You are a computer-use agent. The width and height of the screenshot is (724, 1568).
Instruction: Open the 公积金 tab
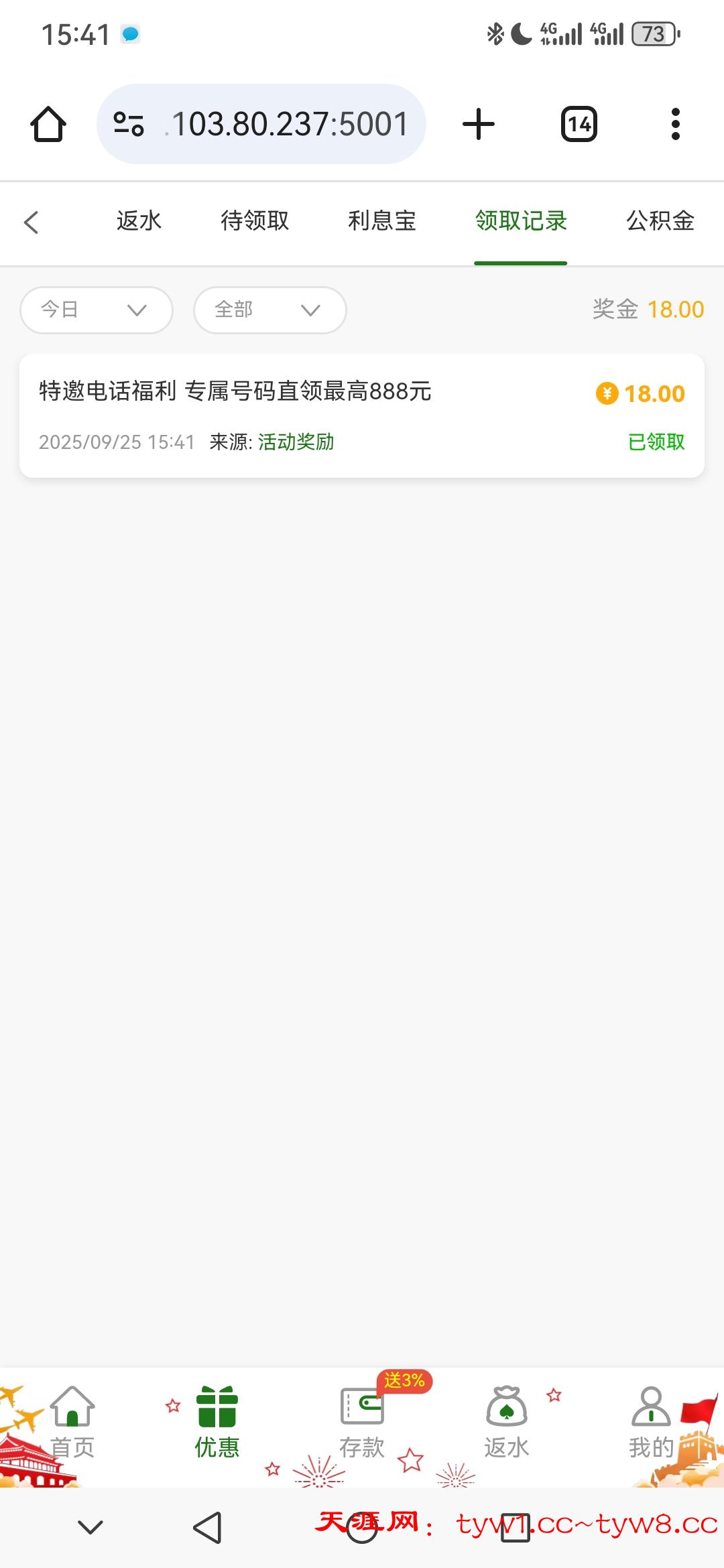click(x=660, y=221)
